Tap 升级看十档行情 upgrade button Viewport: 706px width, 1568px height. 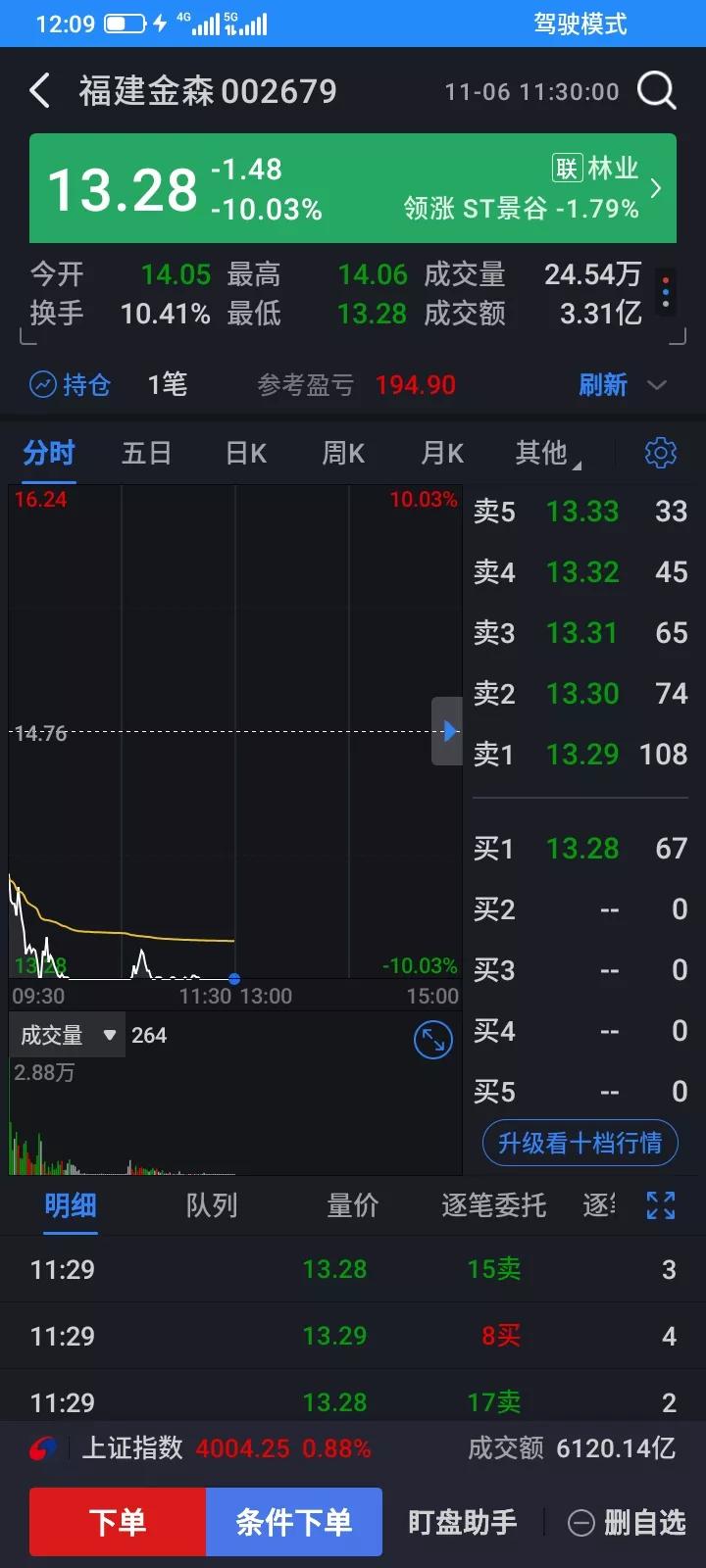(x=580, y=1143)
